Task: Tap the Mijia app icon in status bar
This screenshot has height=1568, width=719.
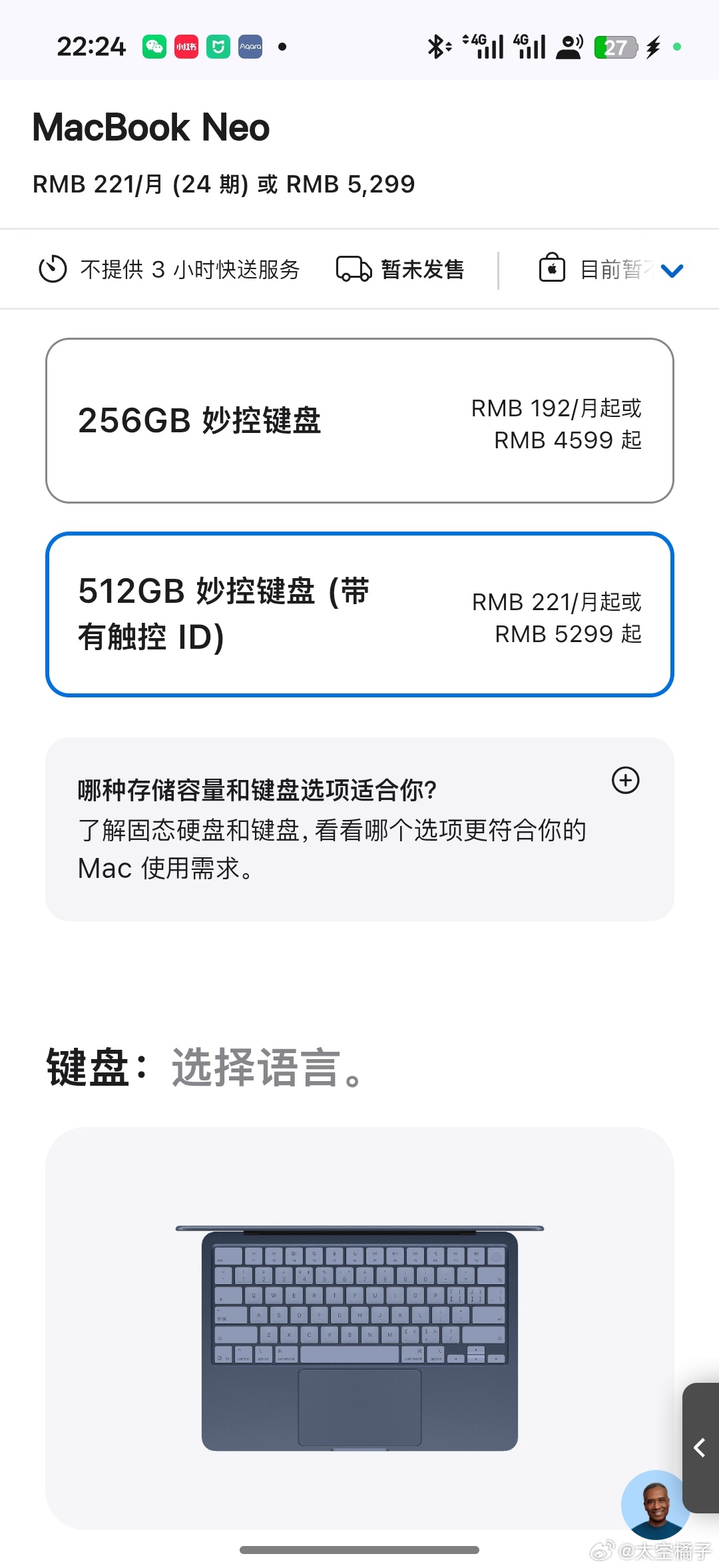Action: click(x=218, y=47)
